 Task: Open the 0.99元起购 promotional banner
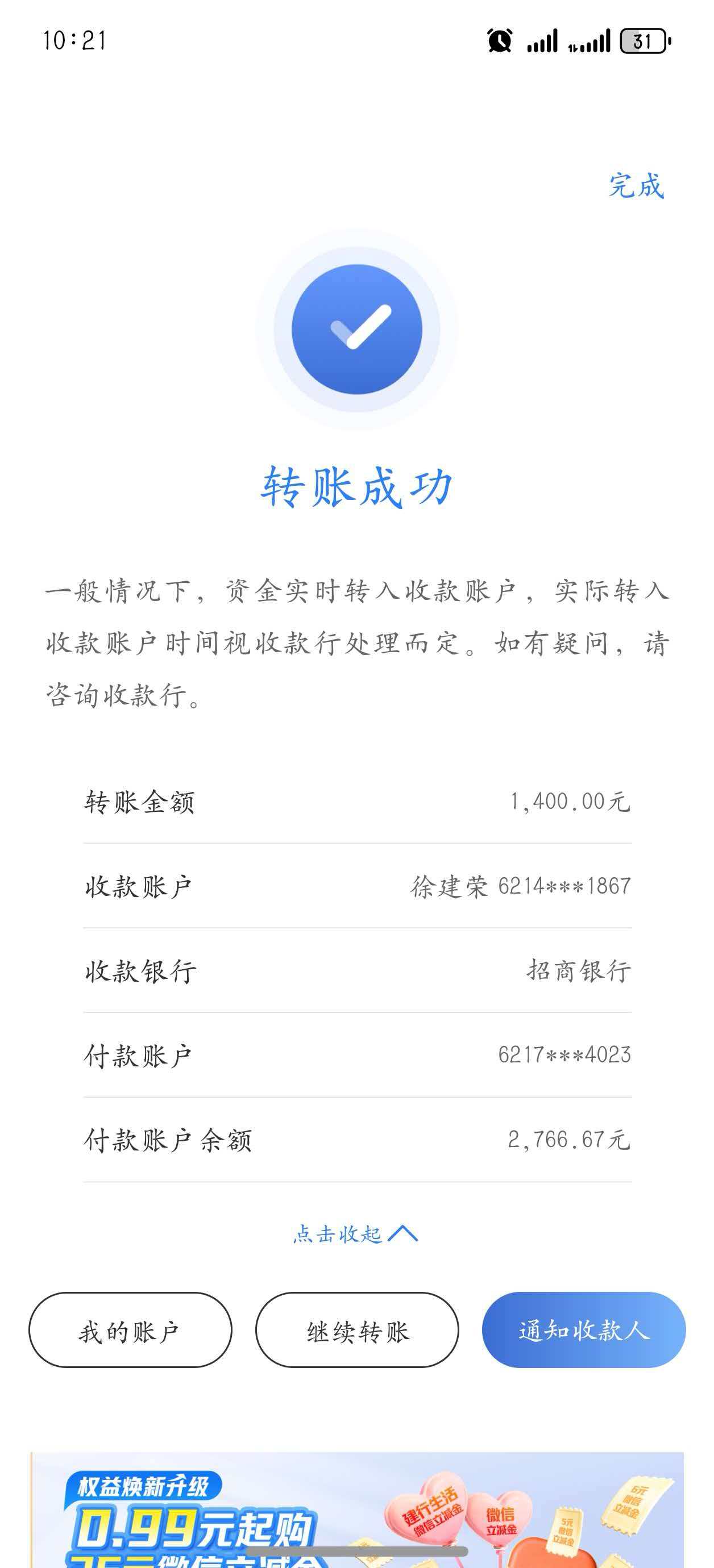point(357,1508)
